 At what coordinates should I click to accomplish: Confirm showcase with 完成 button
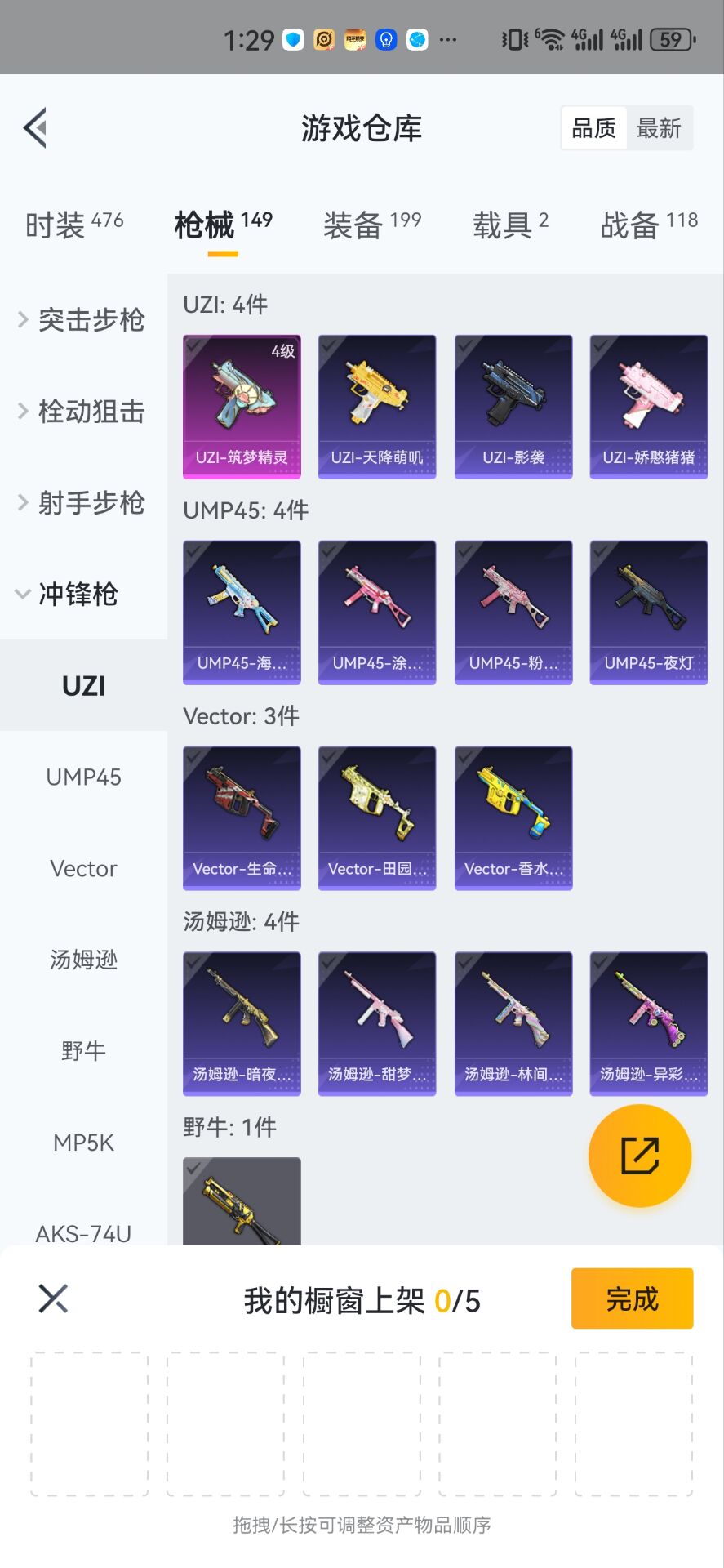tap(632, 1298)
